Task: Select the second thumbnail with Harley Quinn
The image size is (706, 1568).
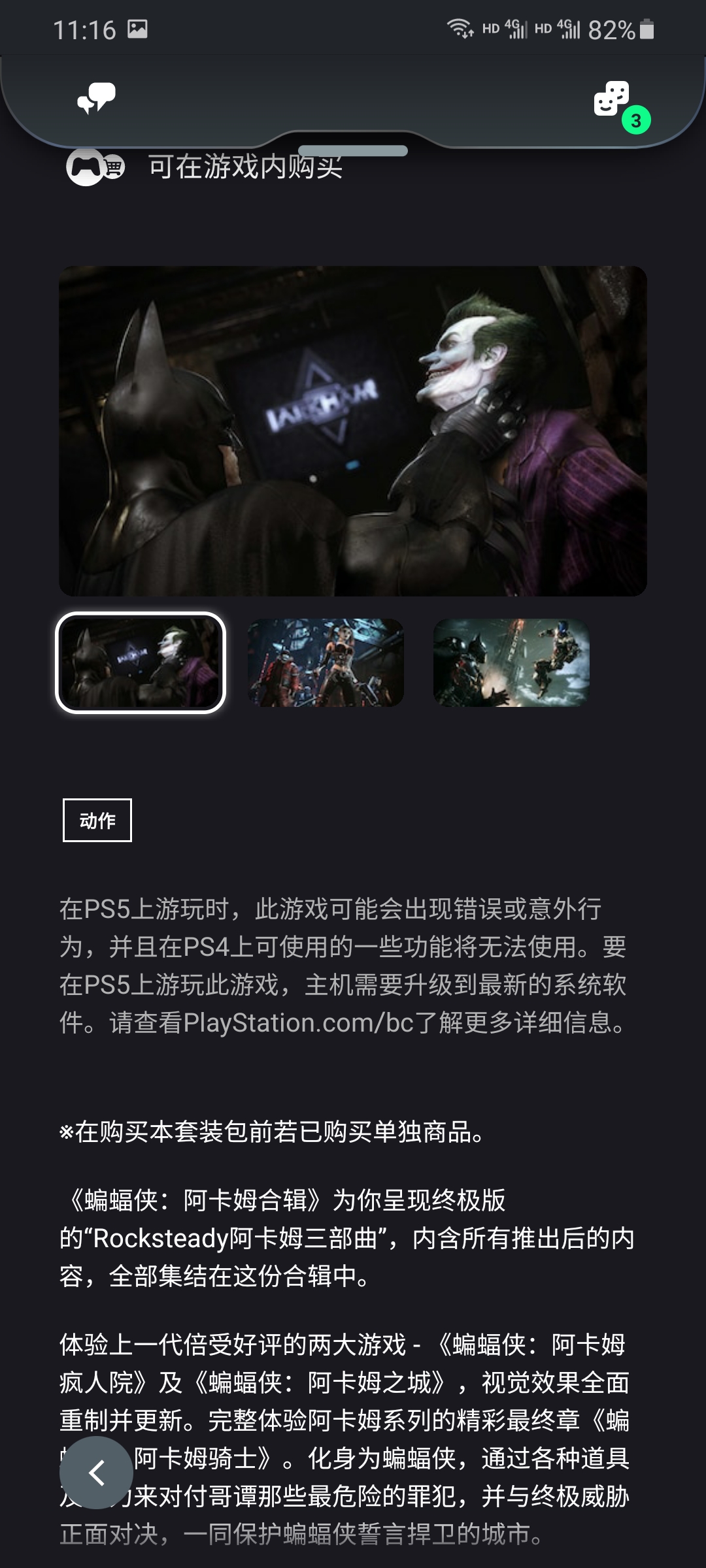Action: tap(326, 662)
